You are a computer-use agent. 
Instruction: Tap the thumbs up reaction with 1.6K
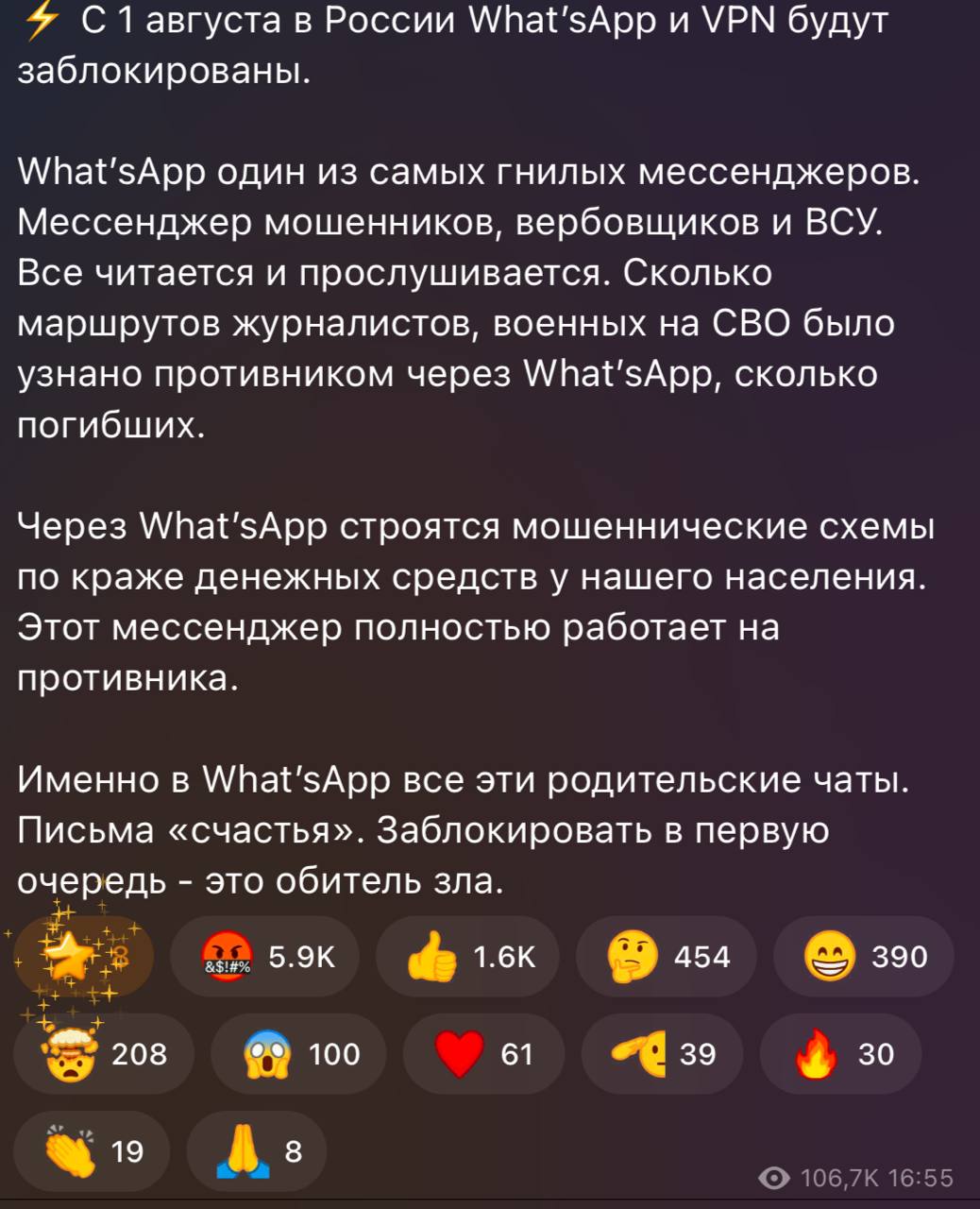click(468, 957)
